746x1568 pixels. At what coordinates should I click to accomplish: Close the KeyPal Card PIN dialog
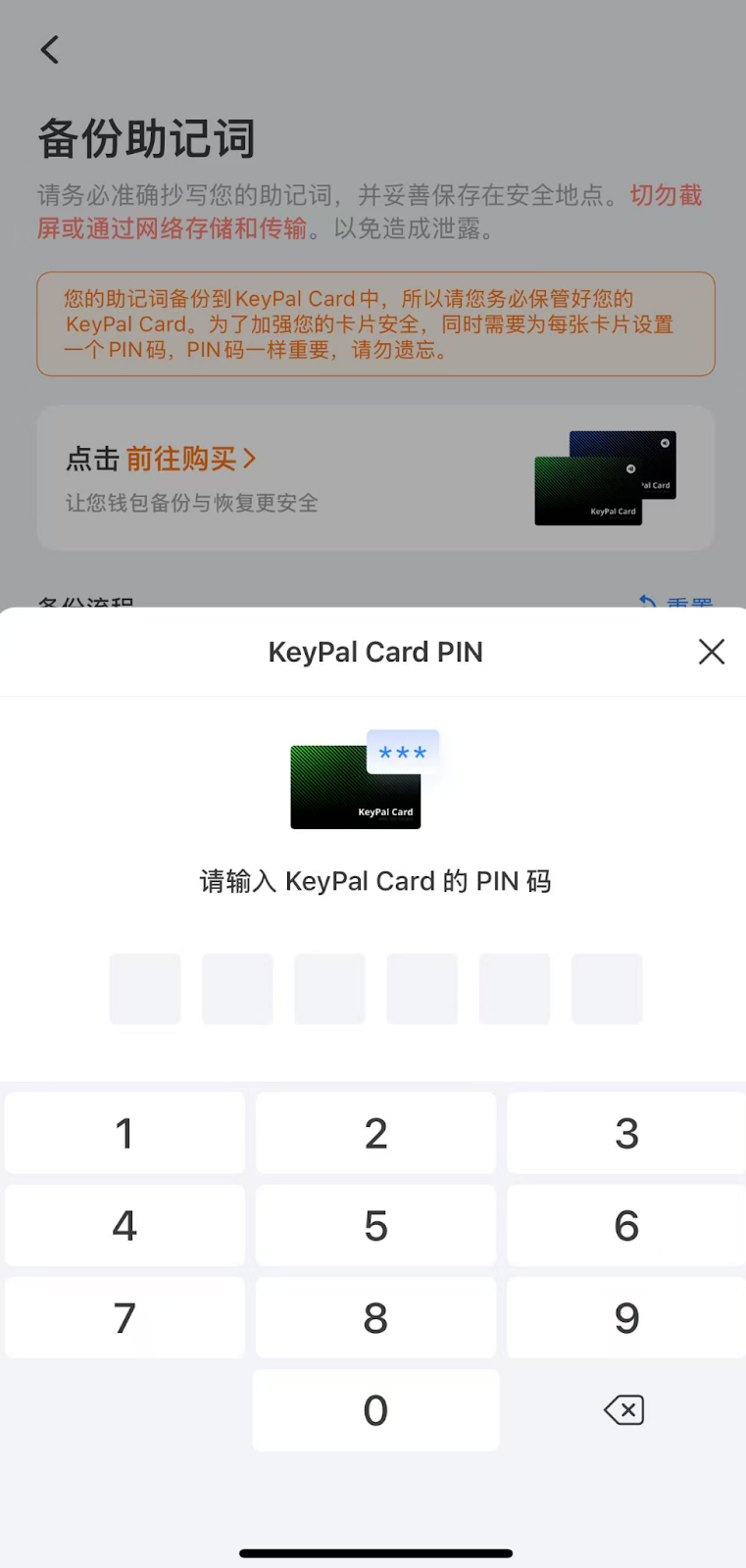(711, 652)
